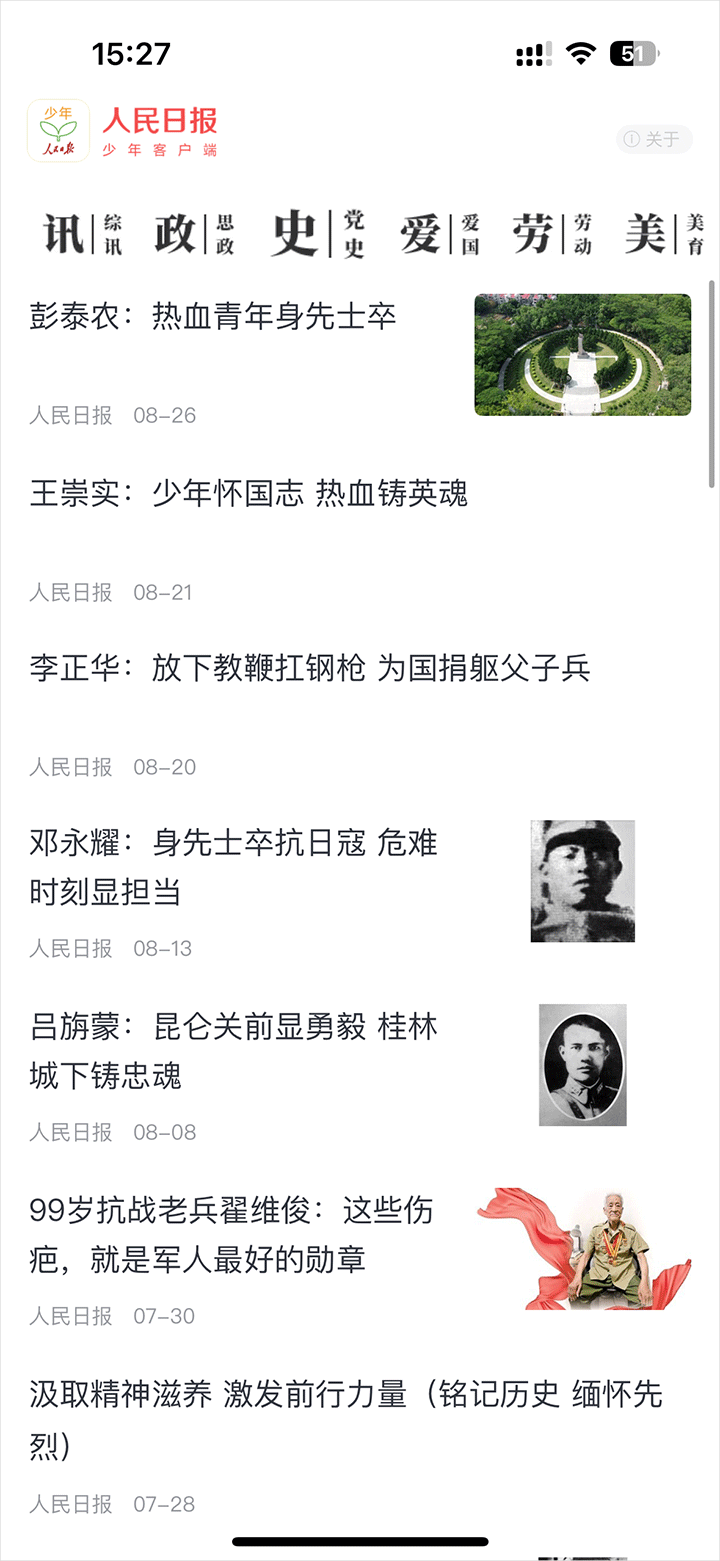Open article 彭泰农：热血青年身先士卒

pyautogui.click(x=214, y=317)
